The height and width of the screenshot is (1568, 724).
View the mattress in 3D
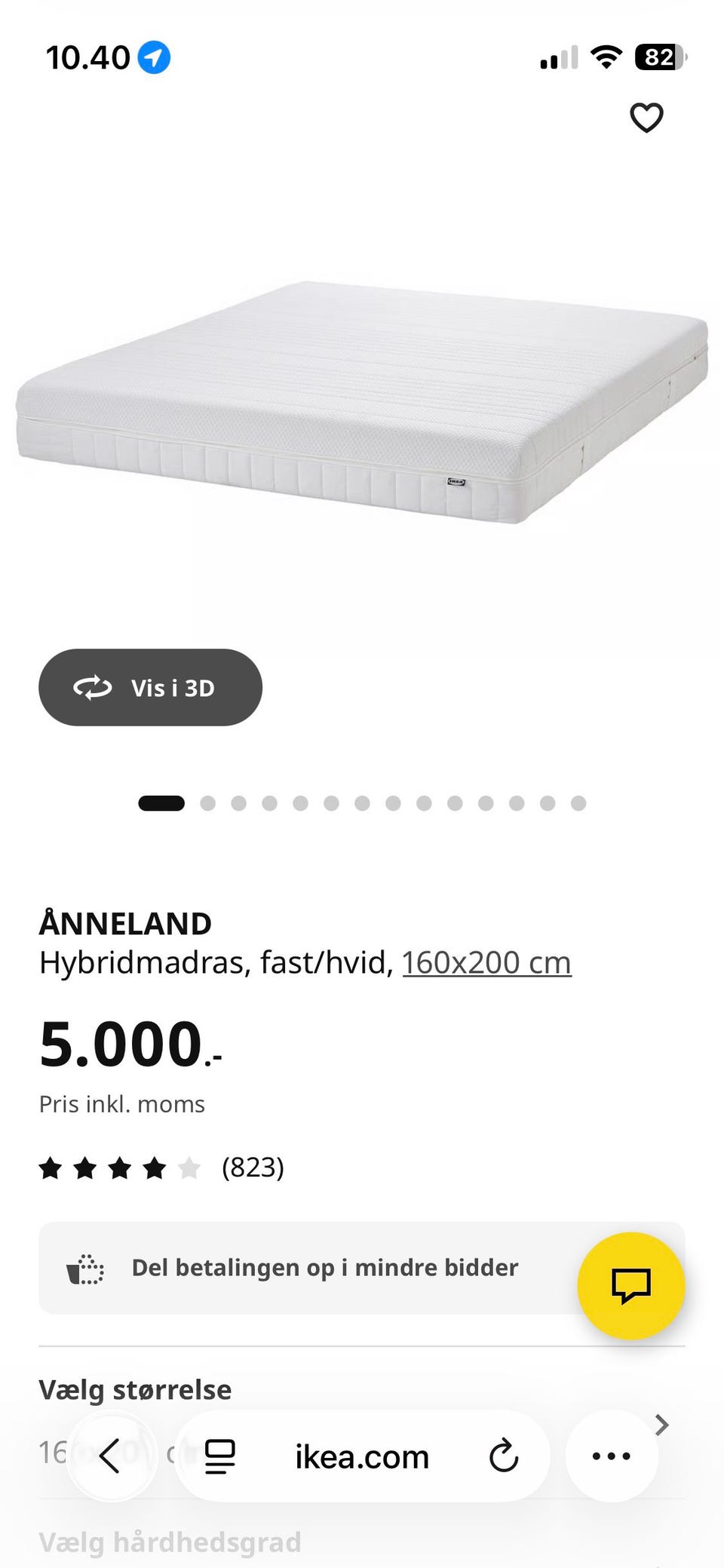pos(150,687)
